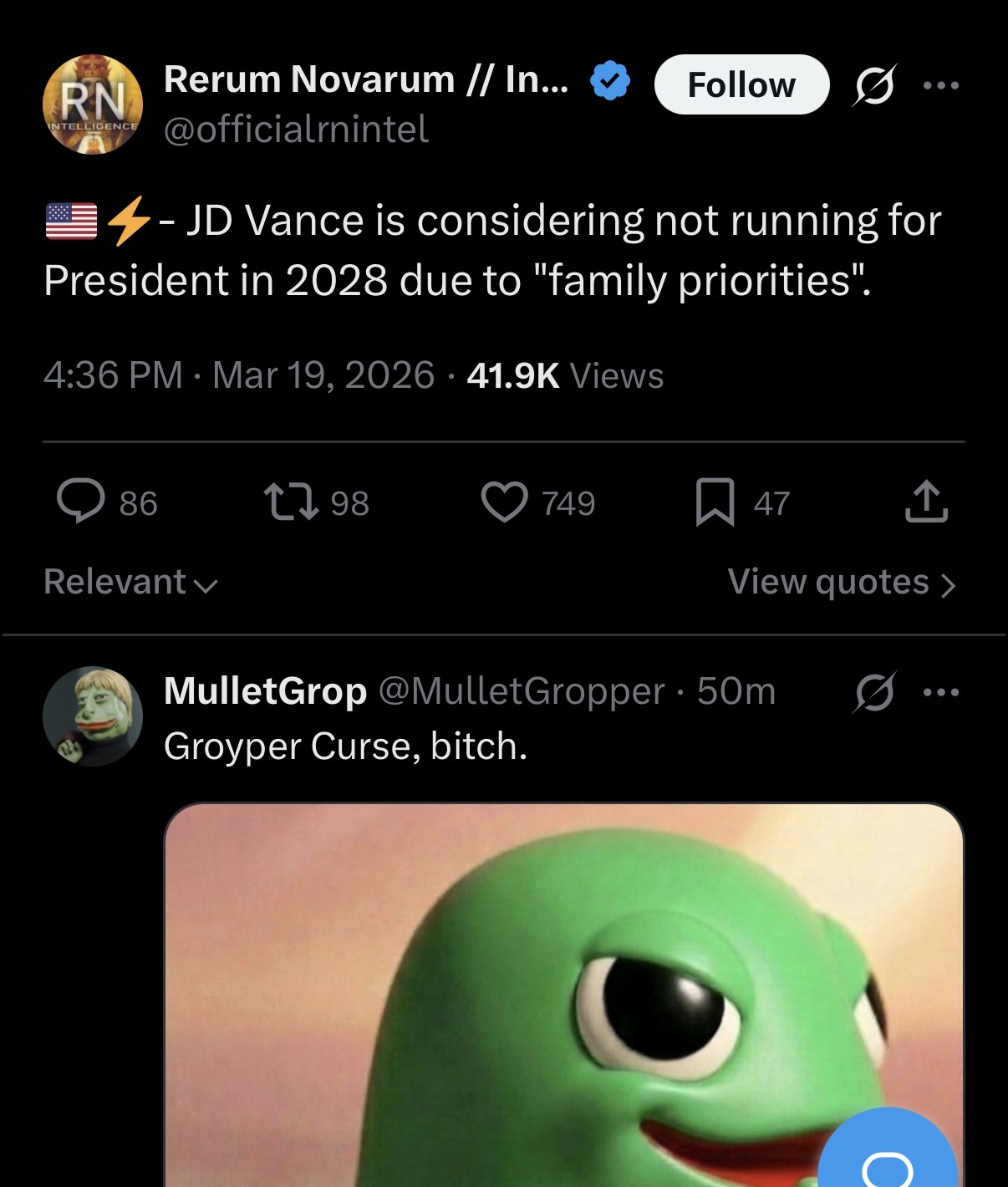1008x1187 pixels.
Task: Repost the JD Vance post
Action: coord(291,502)
